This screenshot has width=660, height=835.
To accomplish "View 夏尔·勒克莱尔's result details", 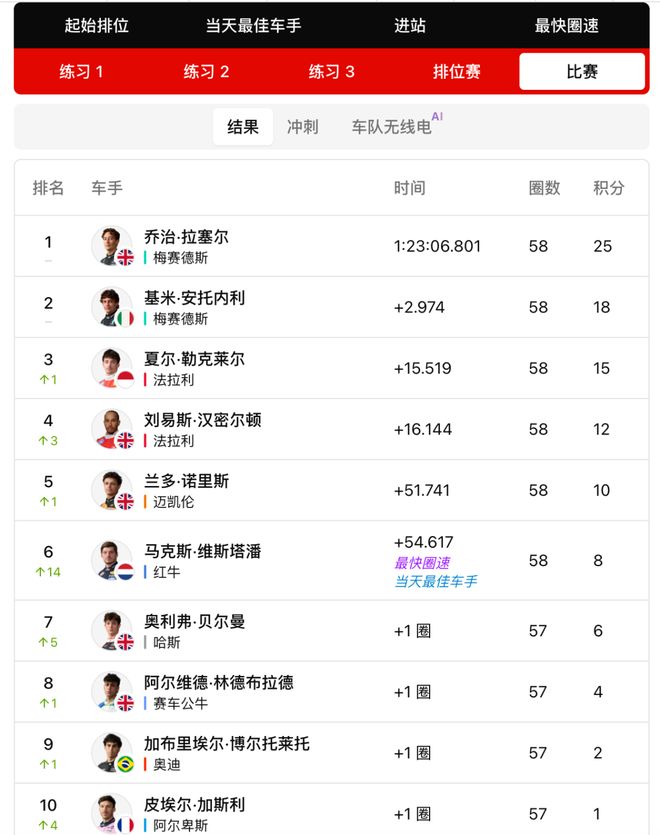I will pos(194,359).
